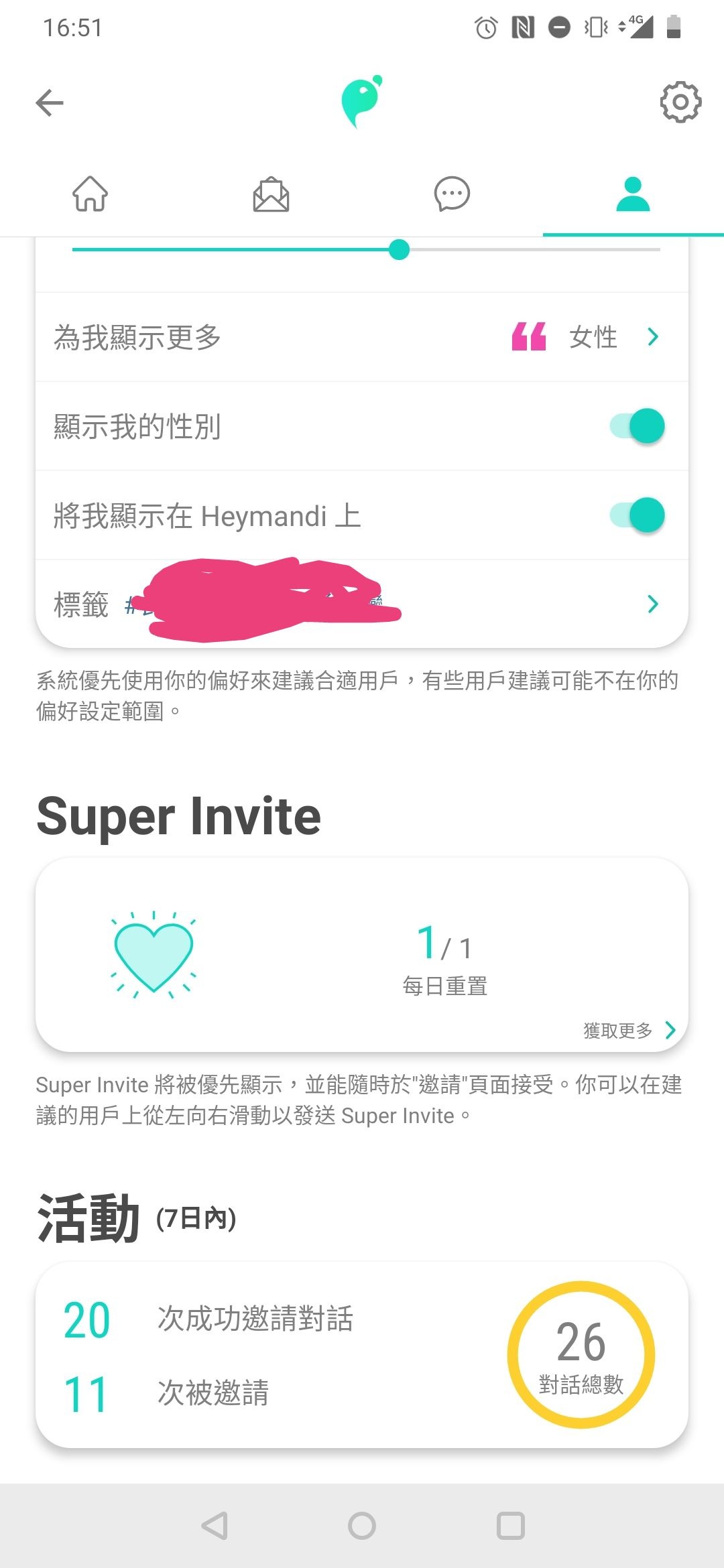The image size is (724, 1568).
Task: Open the chat bubble messages icon
Action: coord(452,195)
